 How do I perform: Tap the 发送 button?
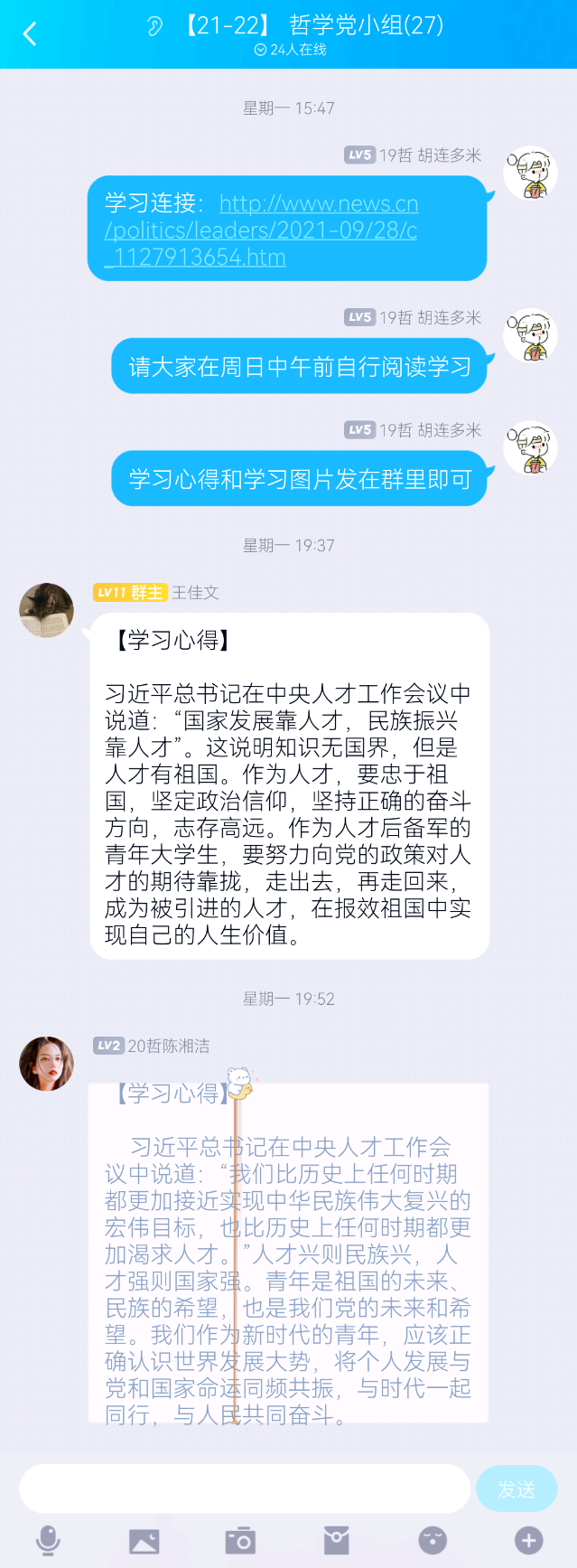coord(516,1489)
